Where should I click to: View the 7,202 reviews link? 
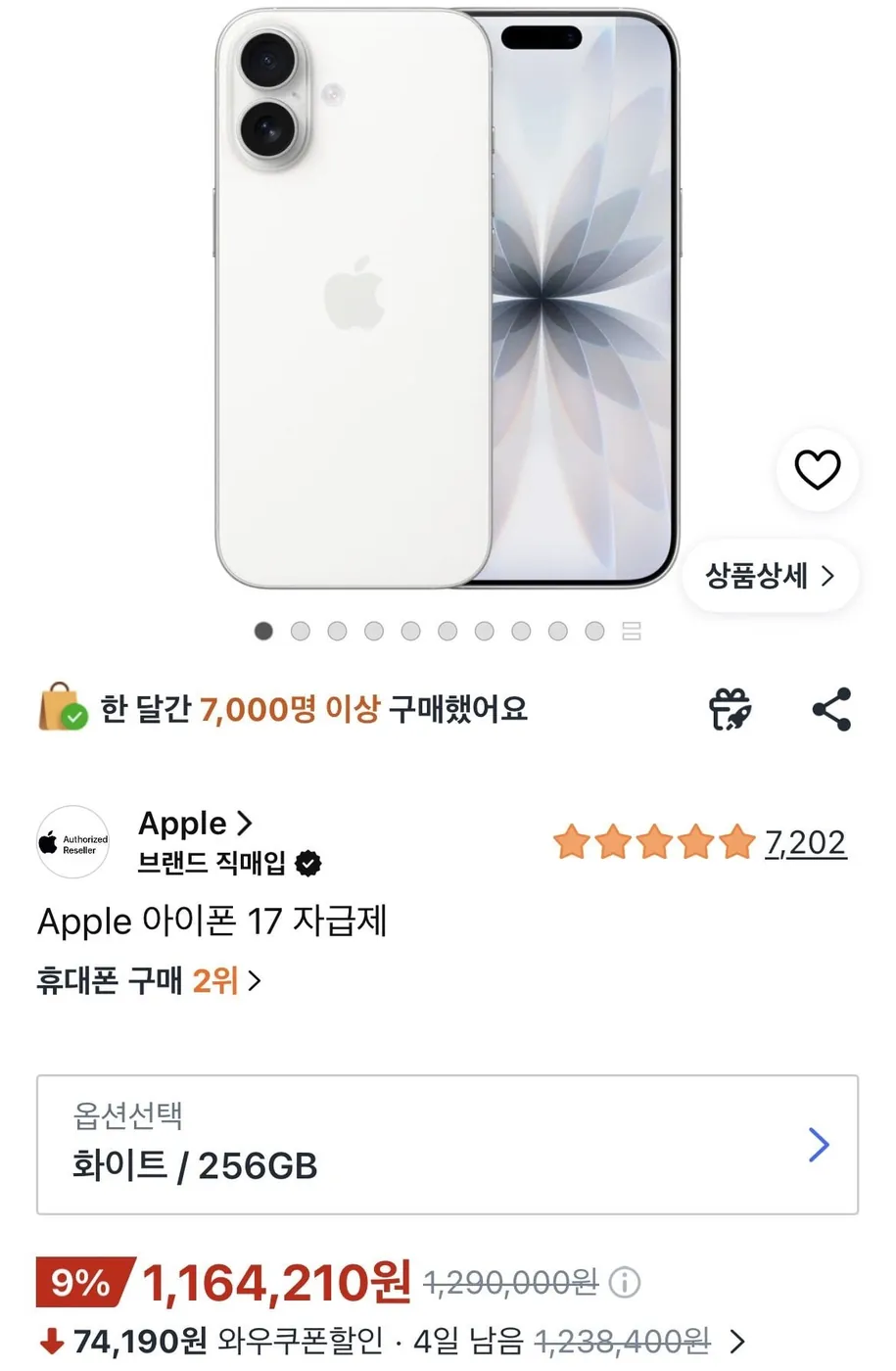[807, 842]
